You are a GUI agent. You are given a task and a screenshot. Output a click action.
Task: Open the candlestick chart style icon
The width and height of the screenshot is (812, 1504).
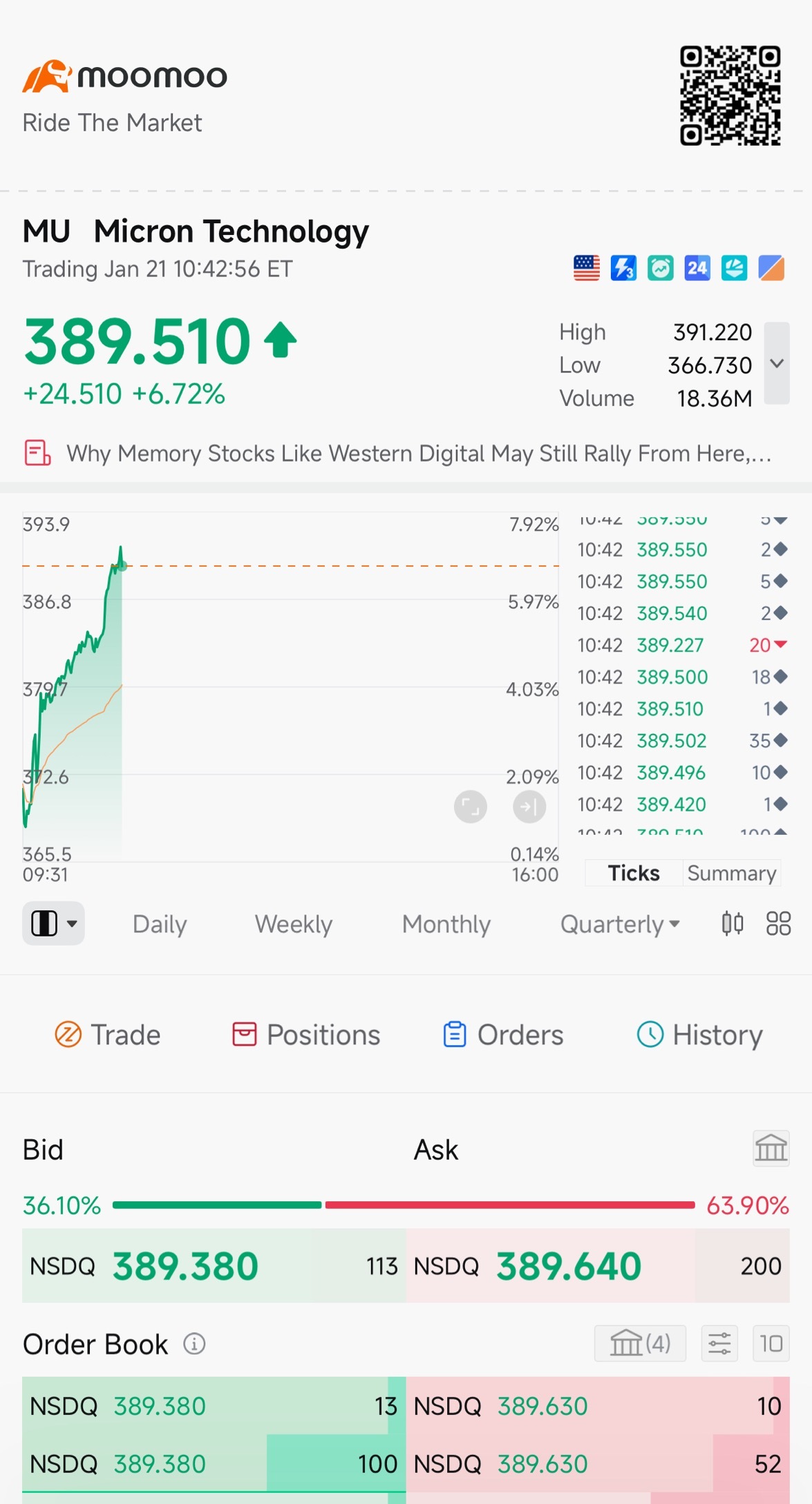coord(733,923)
